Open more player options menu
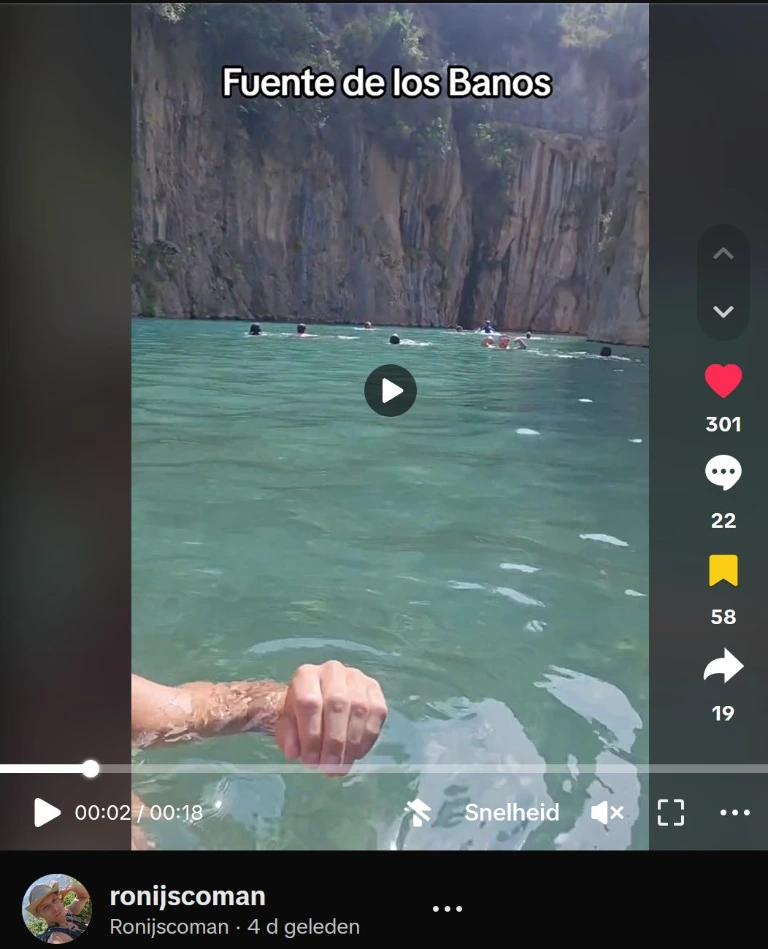 (x=735, y=812)
